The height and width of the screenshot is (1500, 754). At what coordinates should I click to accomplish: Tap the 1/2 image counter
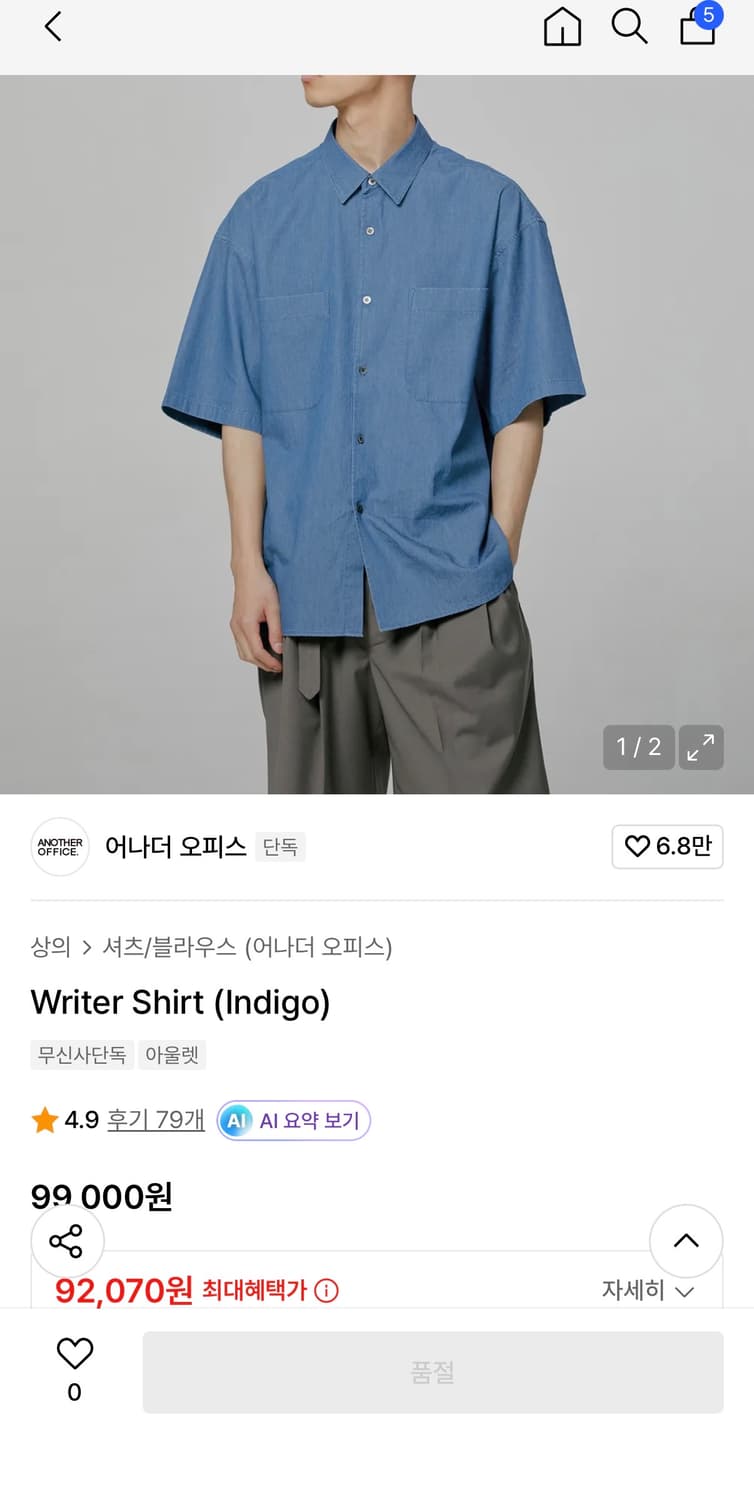pos(637,747)
